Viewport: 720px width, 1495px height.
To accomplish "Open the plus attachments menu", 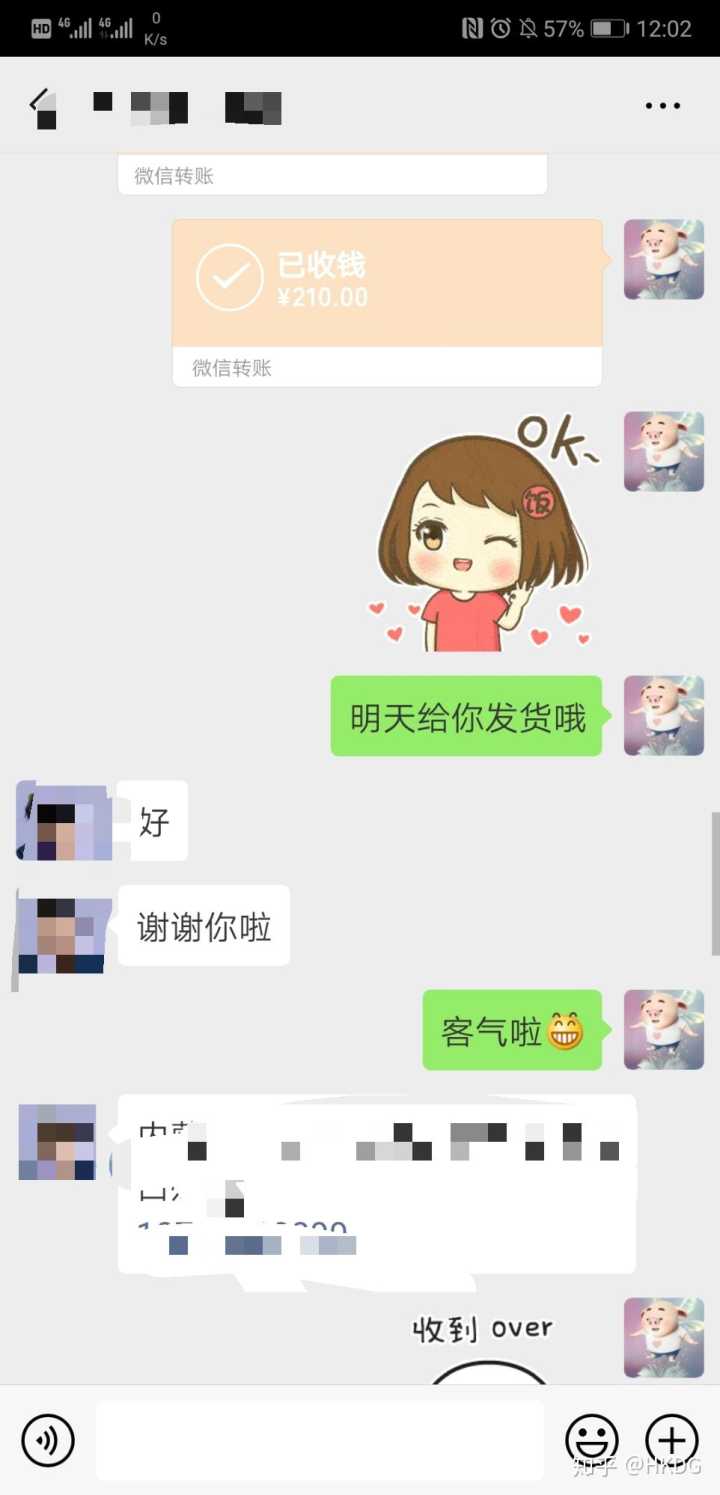I will [x=671, y=1440].
